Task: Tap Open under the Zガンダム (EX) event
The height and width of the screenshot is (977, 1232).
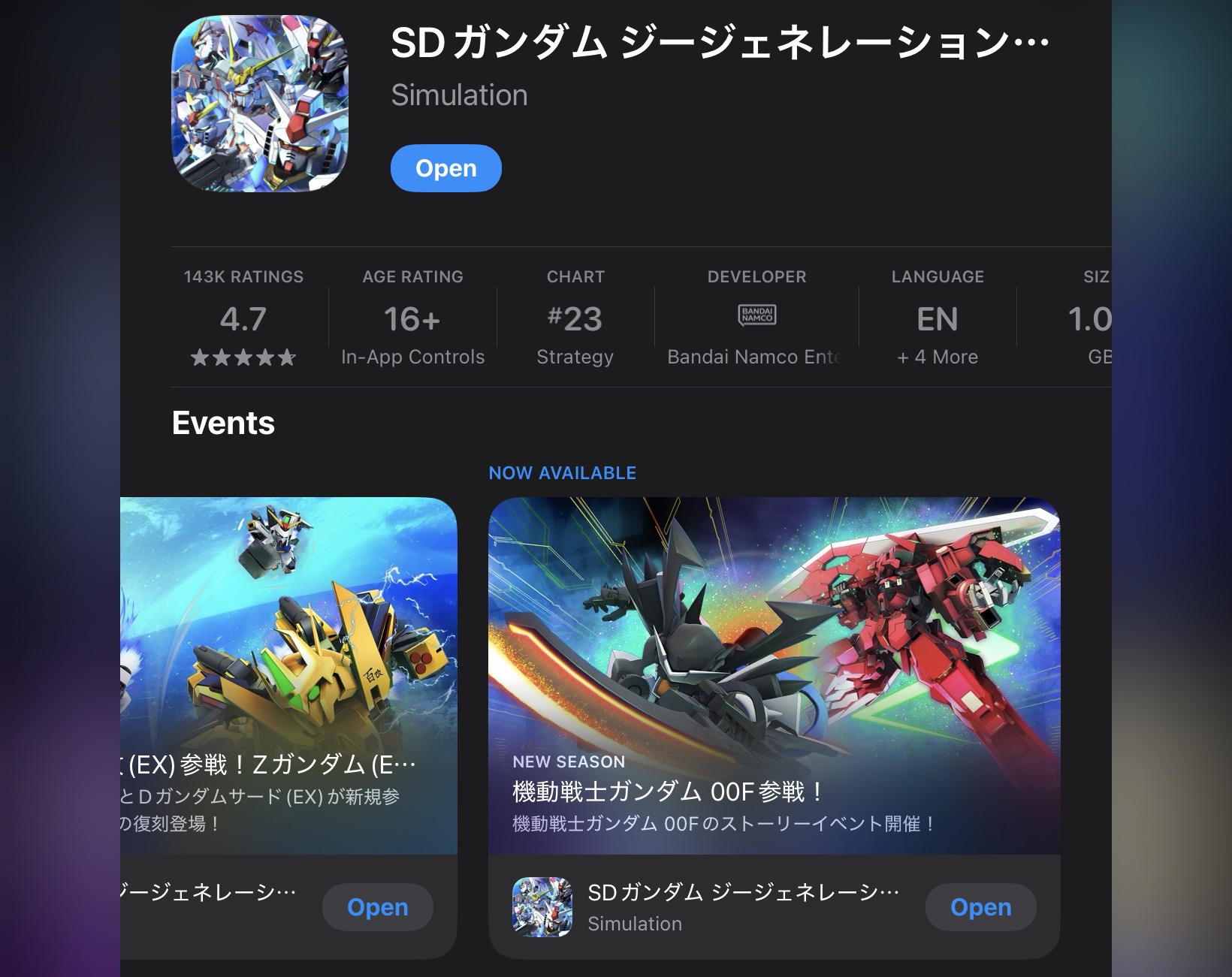Action: pos(378,907)
